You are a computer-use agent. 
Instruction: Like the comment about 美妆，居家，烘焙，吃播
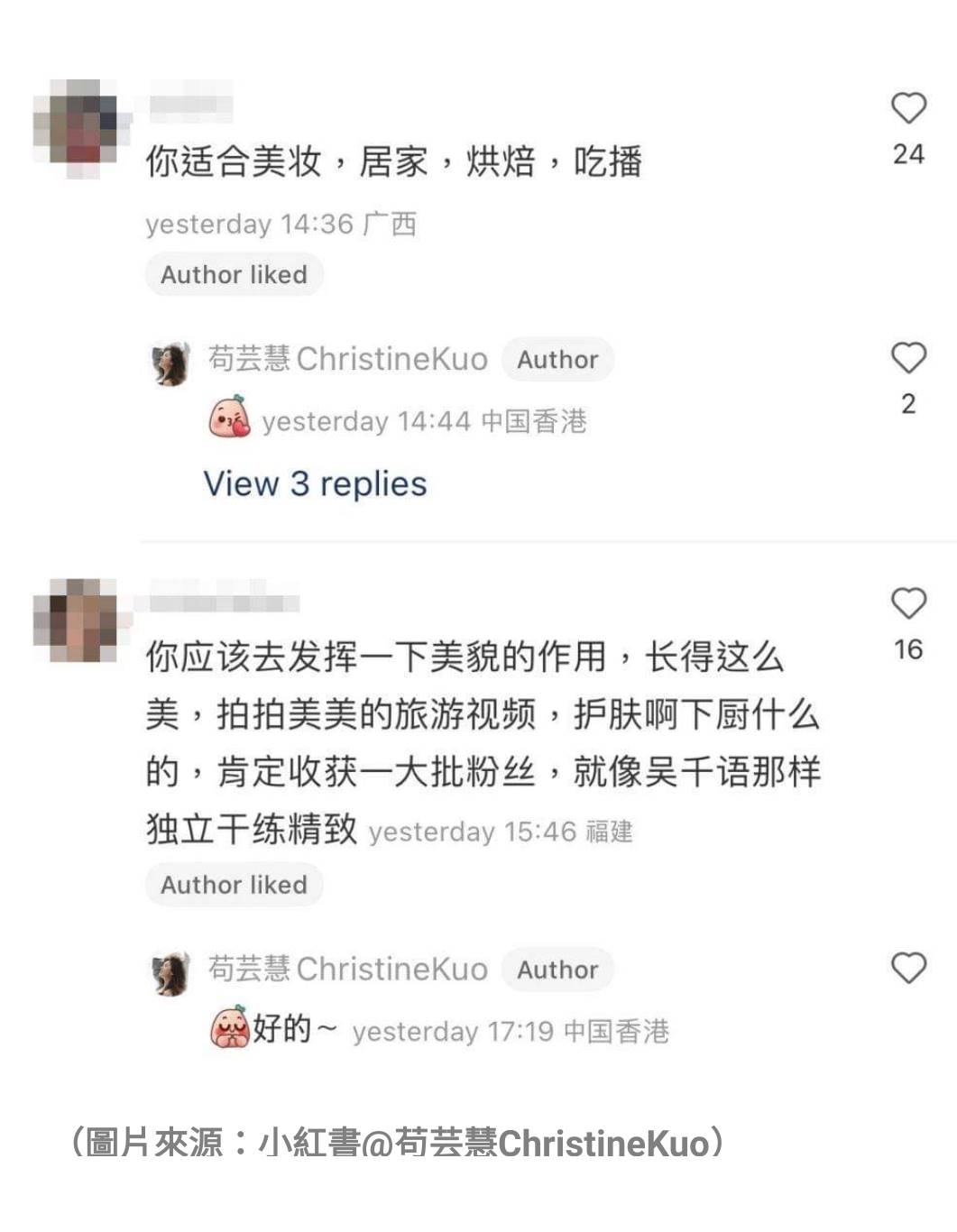point(908,109)
